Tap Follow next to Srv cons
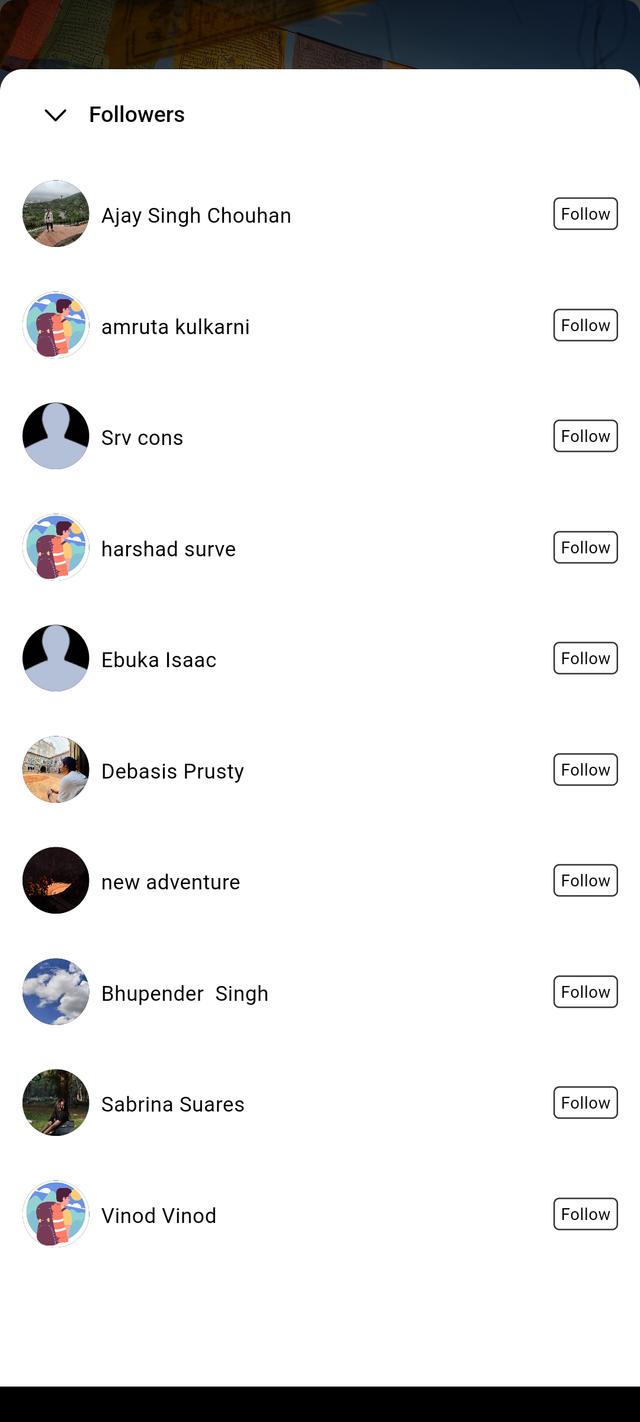The image size is (640, 1422). click(x=585, y=436)
